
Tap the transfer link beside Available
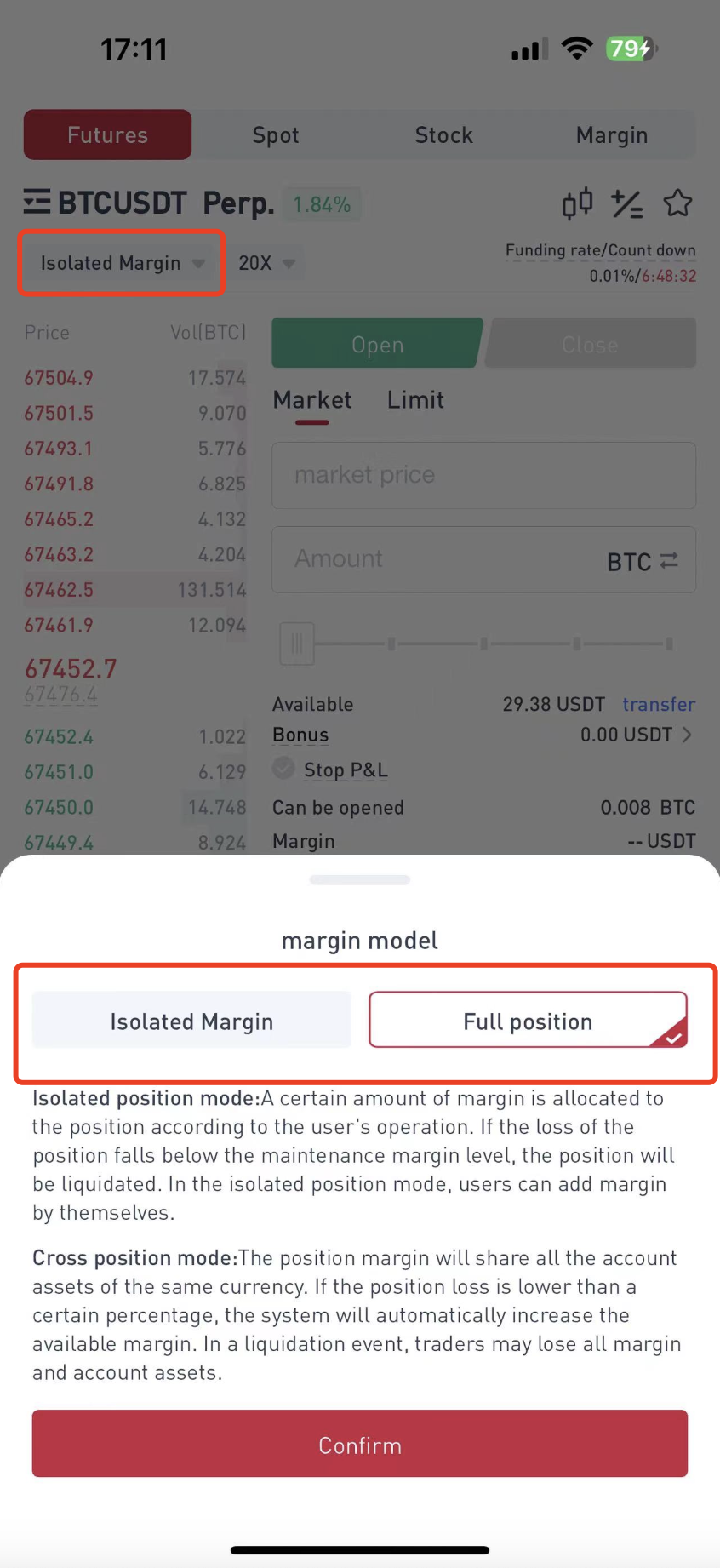coord(659,705)
